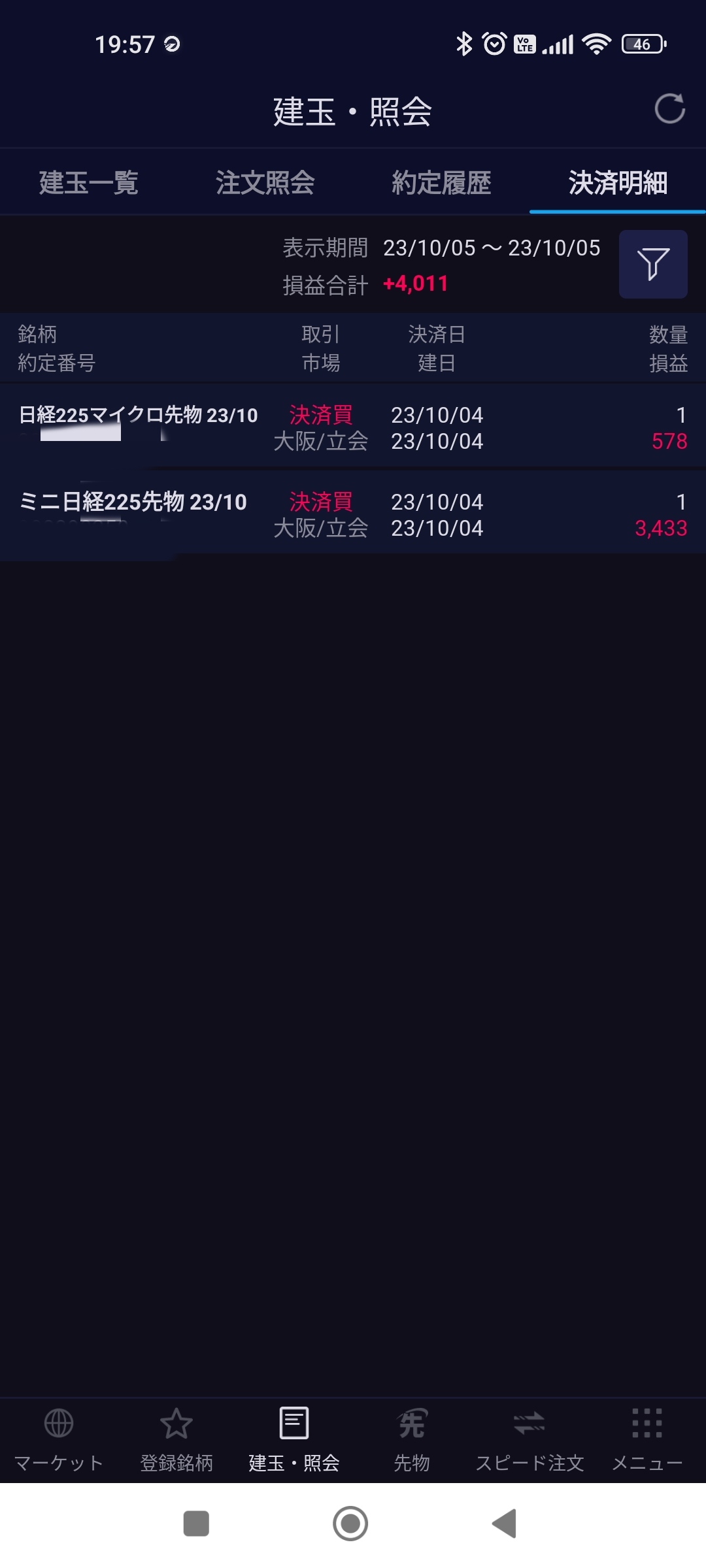Switch to the 建玉一覧 tab

click(x=88, y=182)
